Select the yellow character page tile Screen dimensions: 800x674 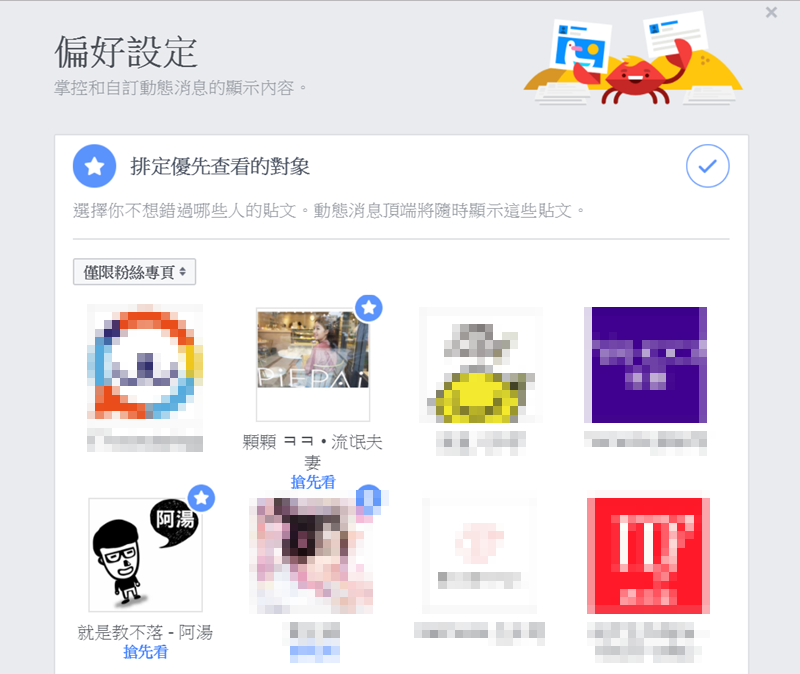480,365
